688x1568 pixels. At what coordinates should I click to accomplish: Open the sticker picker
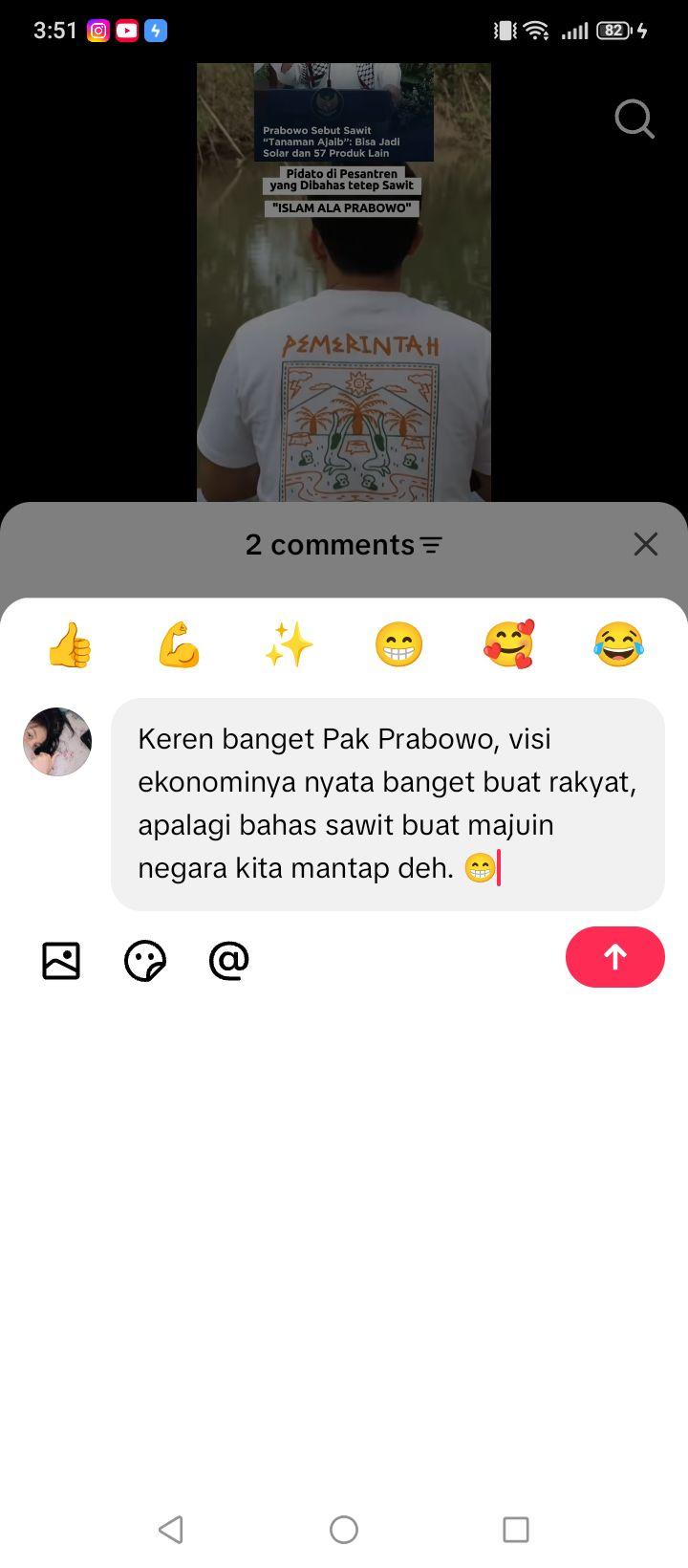(x=145, y=960)
